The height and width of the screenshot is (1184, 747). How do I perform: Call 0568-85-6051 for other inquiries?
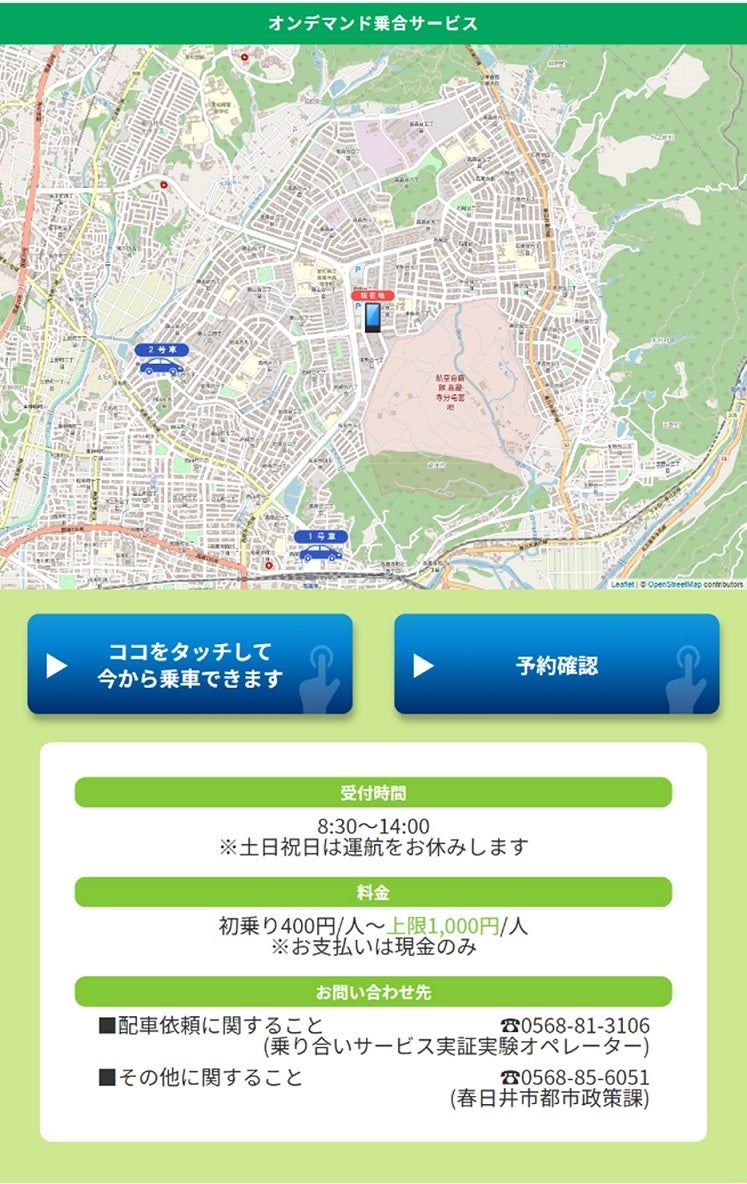click(575, 1077)
